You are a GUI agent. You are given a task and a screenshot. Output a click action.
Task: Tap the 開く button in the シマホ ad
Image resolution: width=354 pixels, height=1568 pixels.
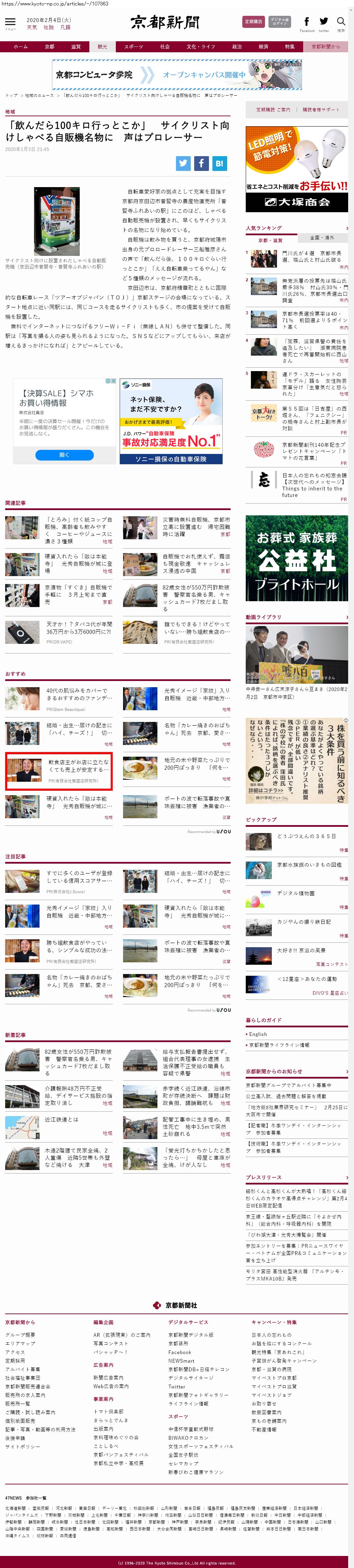pos(65,455)
